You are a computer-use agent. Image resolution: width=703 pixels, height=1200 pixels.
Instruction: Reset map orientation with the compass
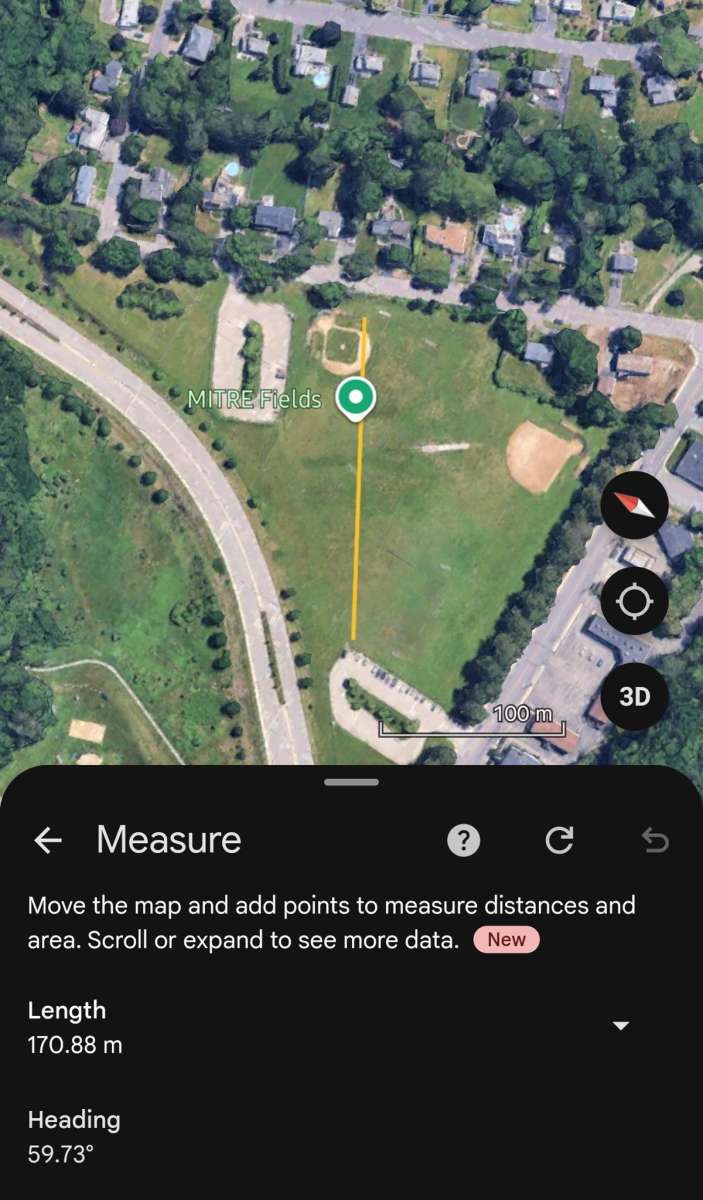coord(634,505)
